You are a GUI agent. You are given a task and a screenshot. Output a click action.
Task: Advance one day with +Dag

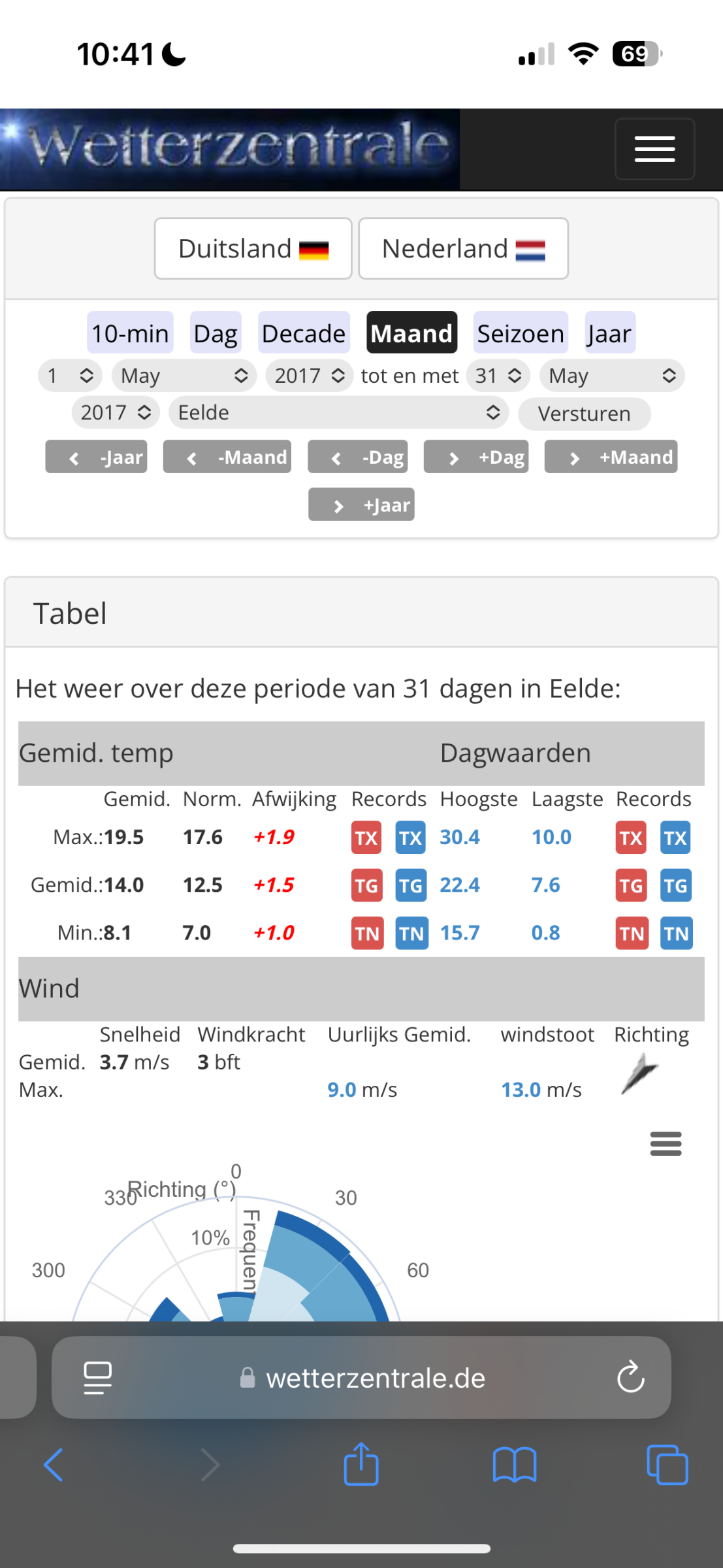point(475,457)
